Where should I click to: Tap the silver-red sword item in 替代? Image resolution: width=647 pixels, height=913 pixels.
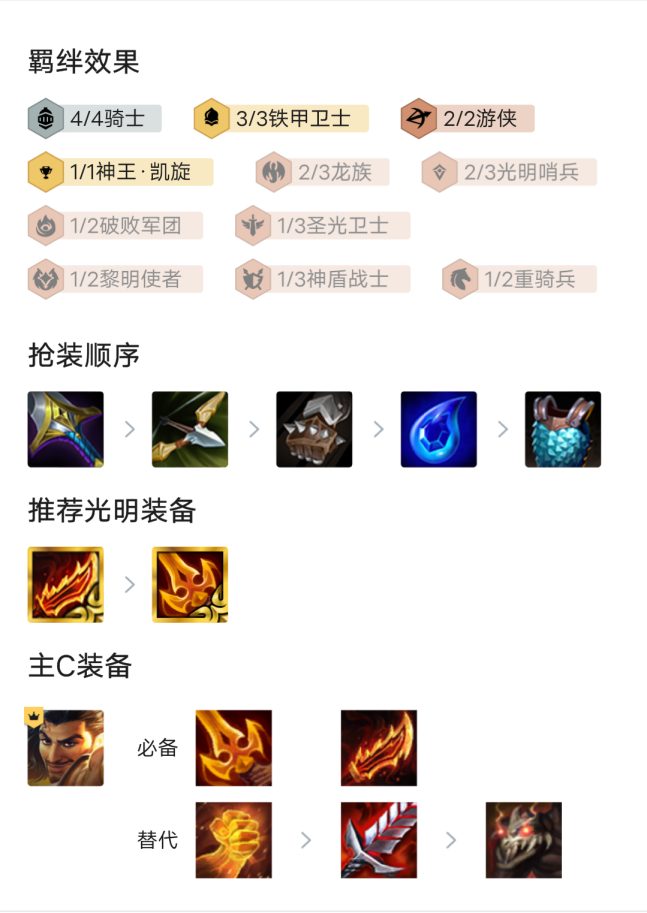[379, 840]
